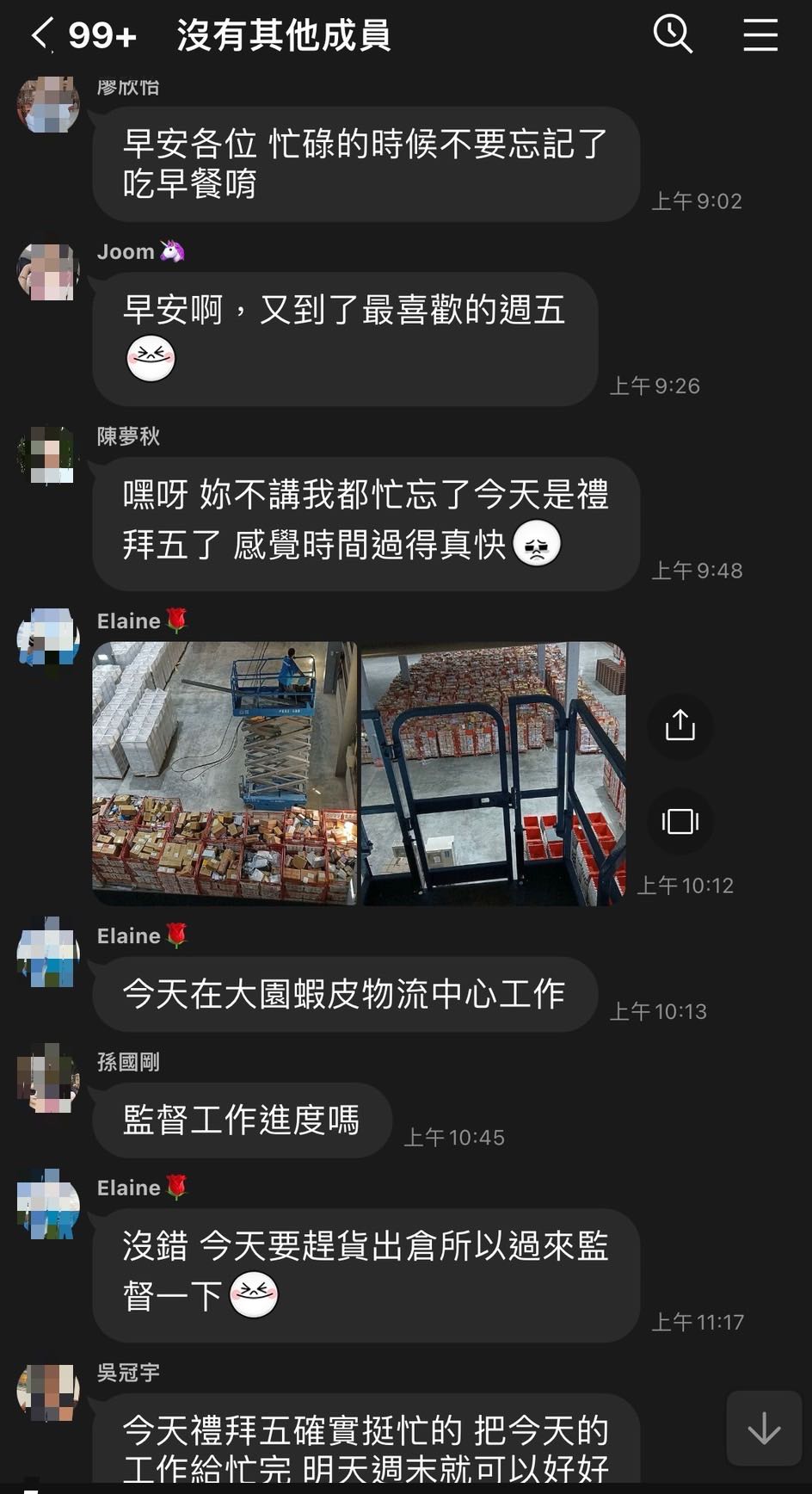Share Elaine's warehouse photos via the share icon
Viewport: 812px width, 1494px height.
coord(680,725)
